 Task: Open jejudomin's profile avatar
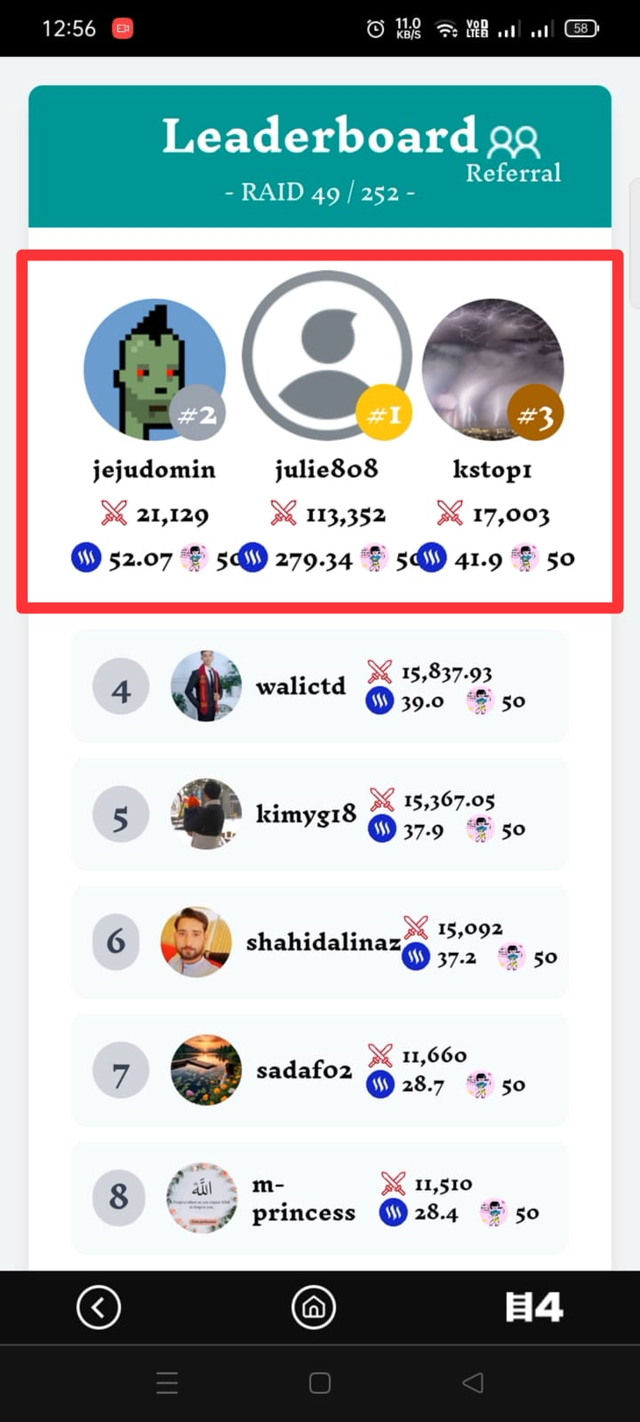(x=154, y=368)
